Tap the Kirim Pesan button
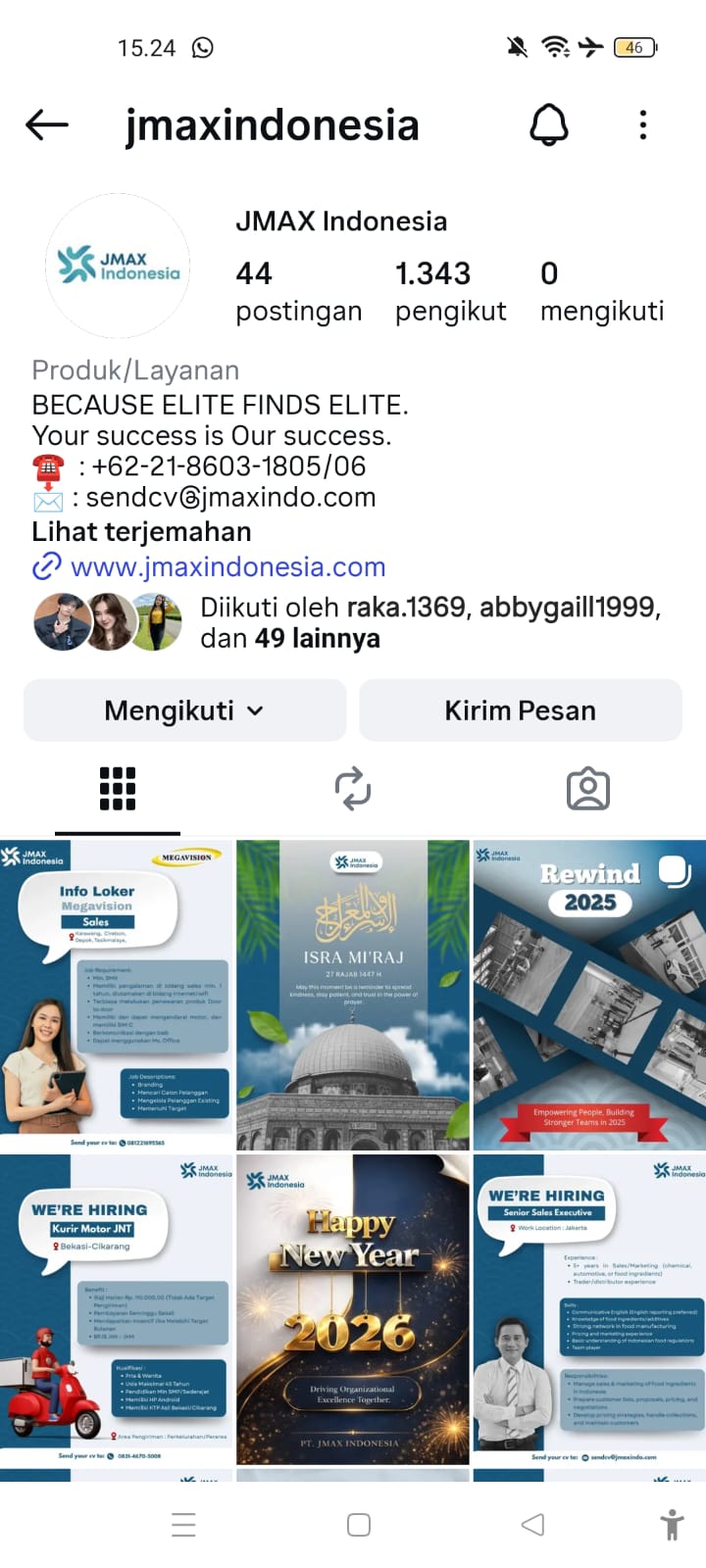Screen dimensions: 706x1568 tap(520, 710)
